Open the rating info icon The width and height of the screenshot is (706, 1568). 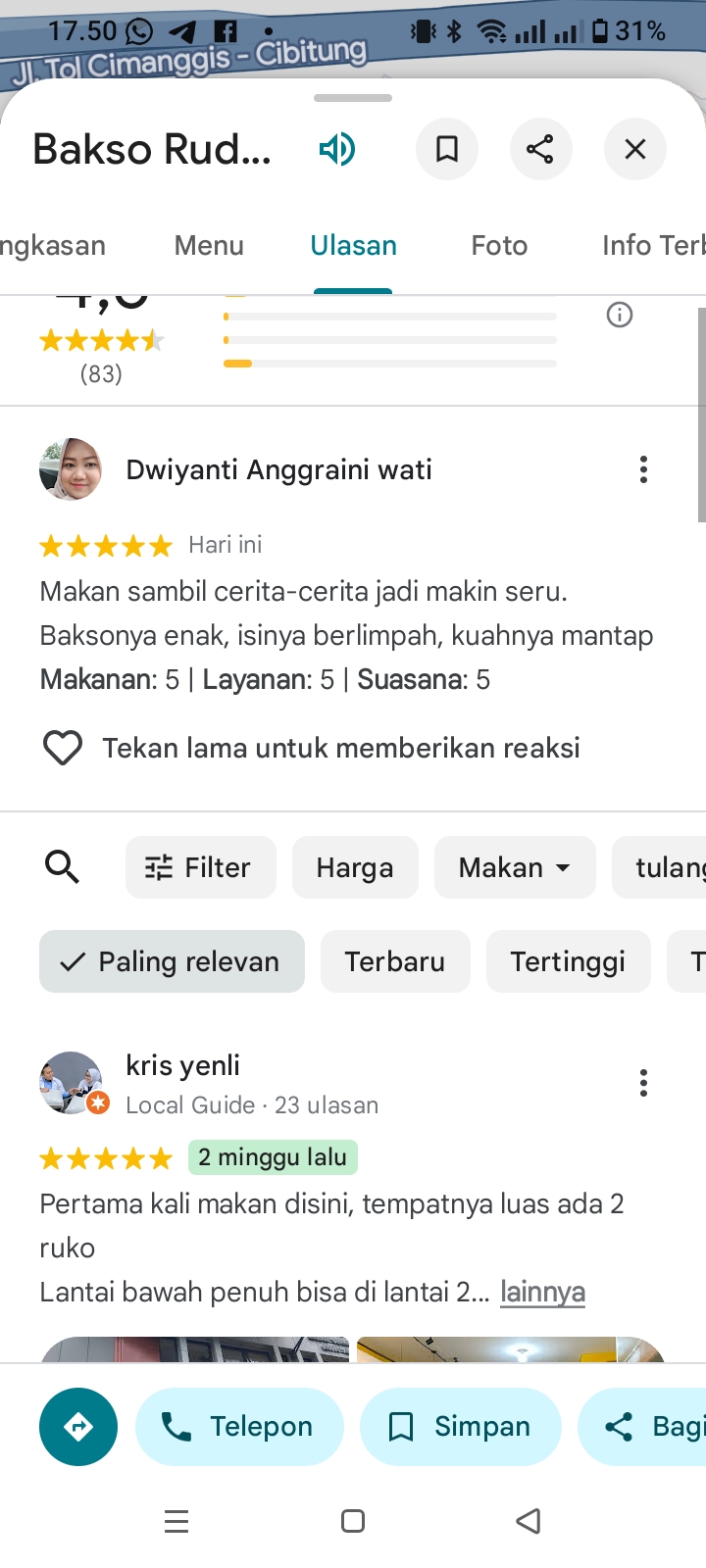620,315
